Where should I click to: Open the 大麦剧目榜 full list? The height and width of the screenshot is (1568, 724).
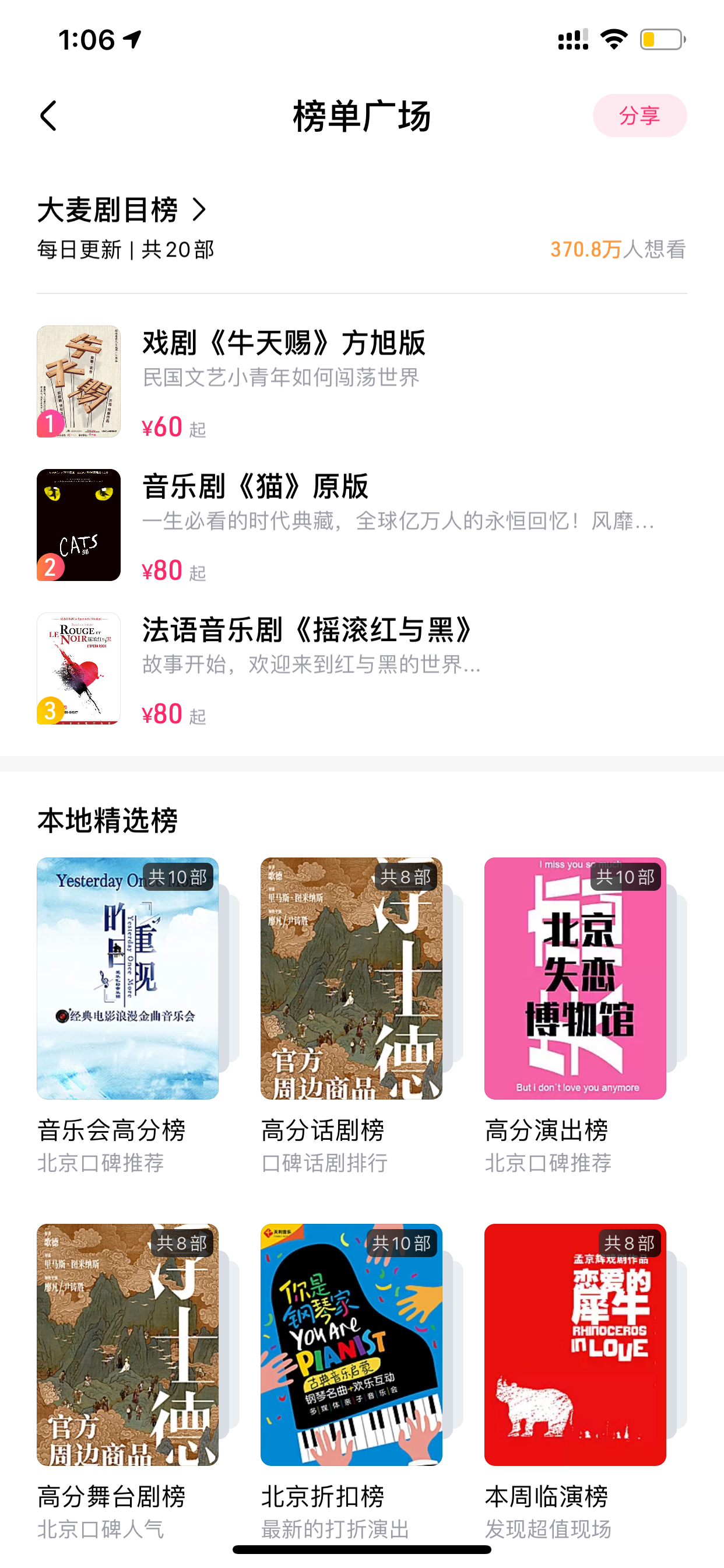122,210
